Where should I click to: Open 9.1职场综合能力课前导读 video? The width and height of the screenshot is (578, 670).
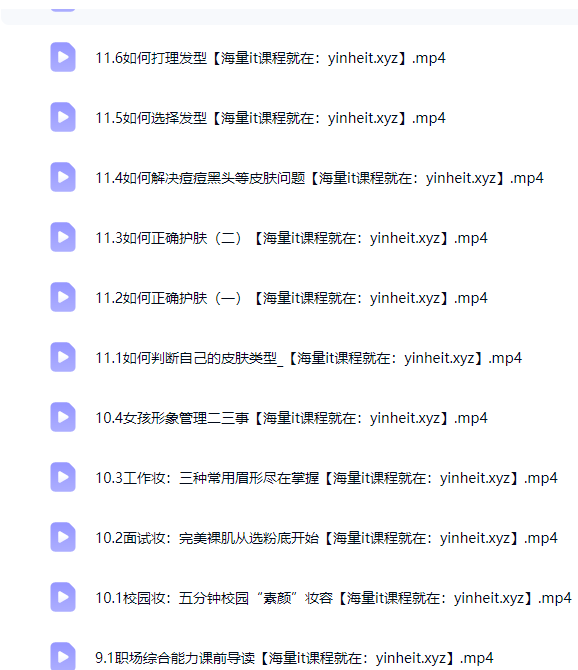point(294,658)
